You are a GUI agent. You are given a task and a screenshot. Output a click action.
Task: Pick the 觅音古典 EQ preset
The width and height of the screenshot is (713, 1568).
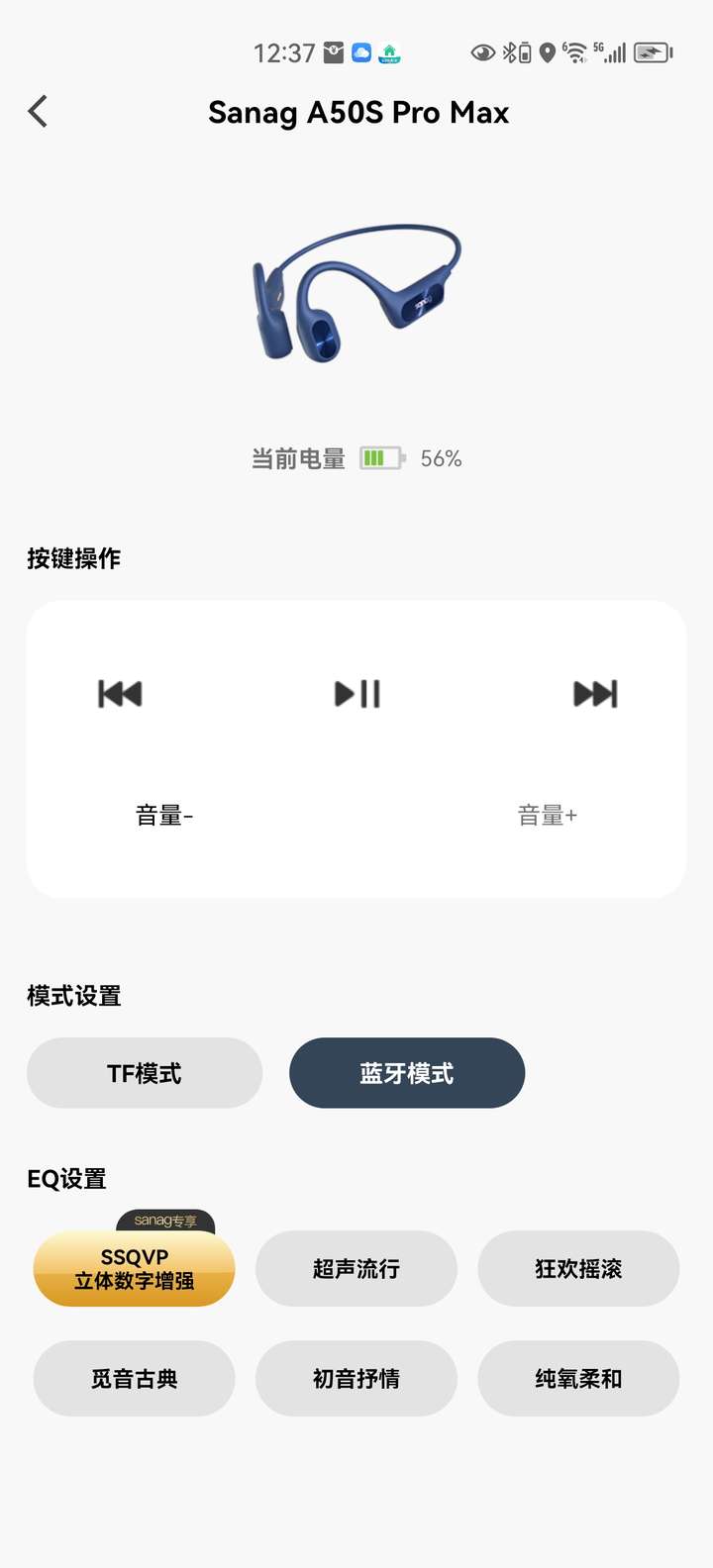135,1378
